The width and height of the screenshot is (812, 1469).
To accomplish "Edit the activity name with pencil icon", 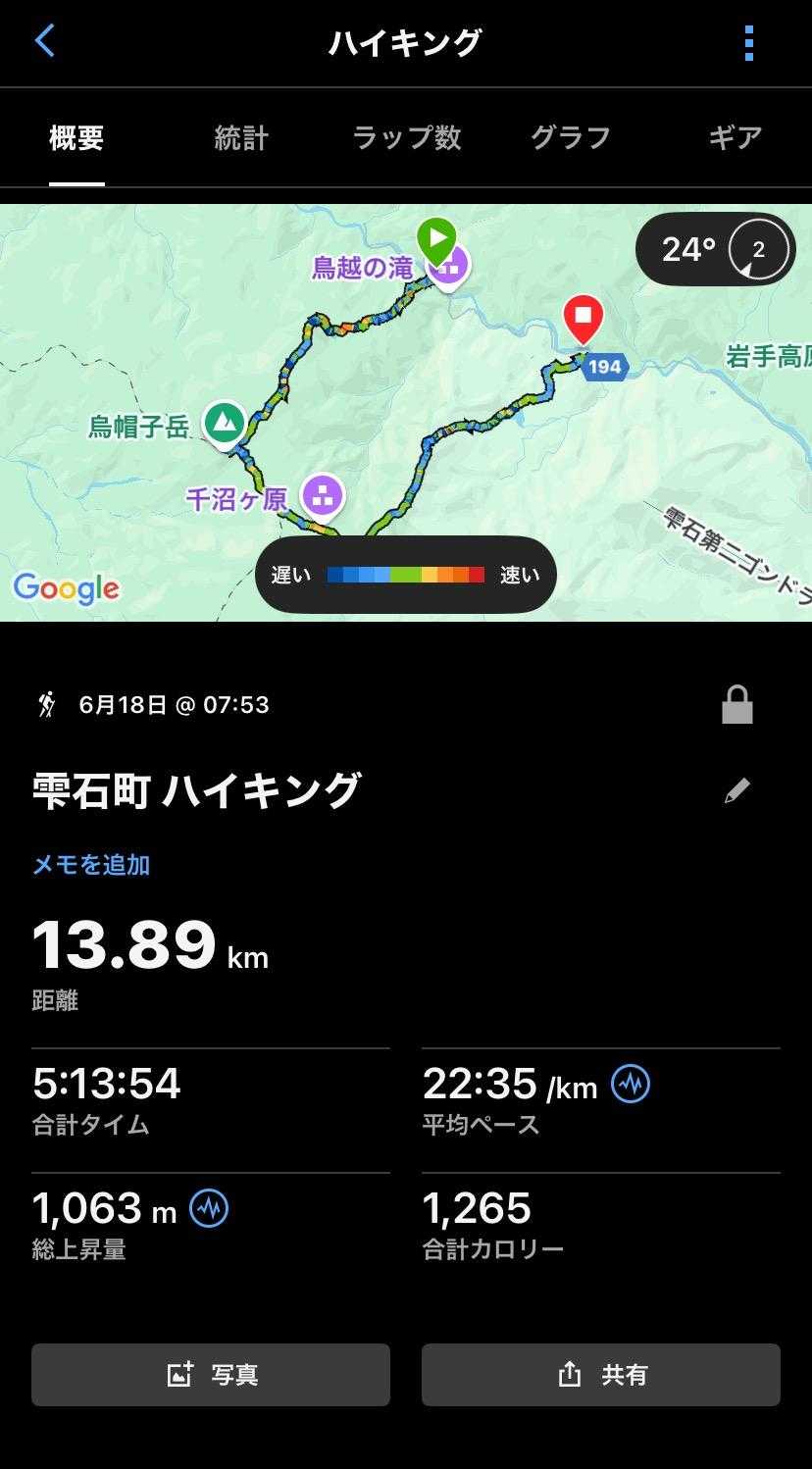I will pyautogui.click(x=736, y=790).
